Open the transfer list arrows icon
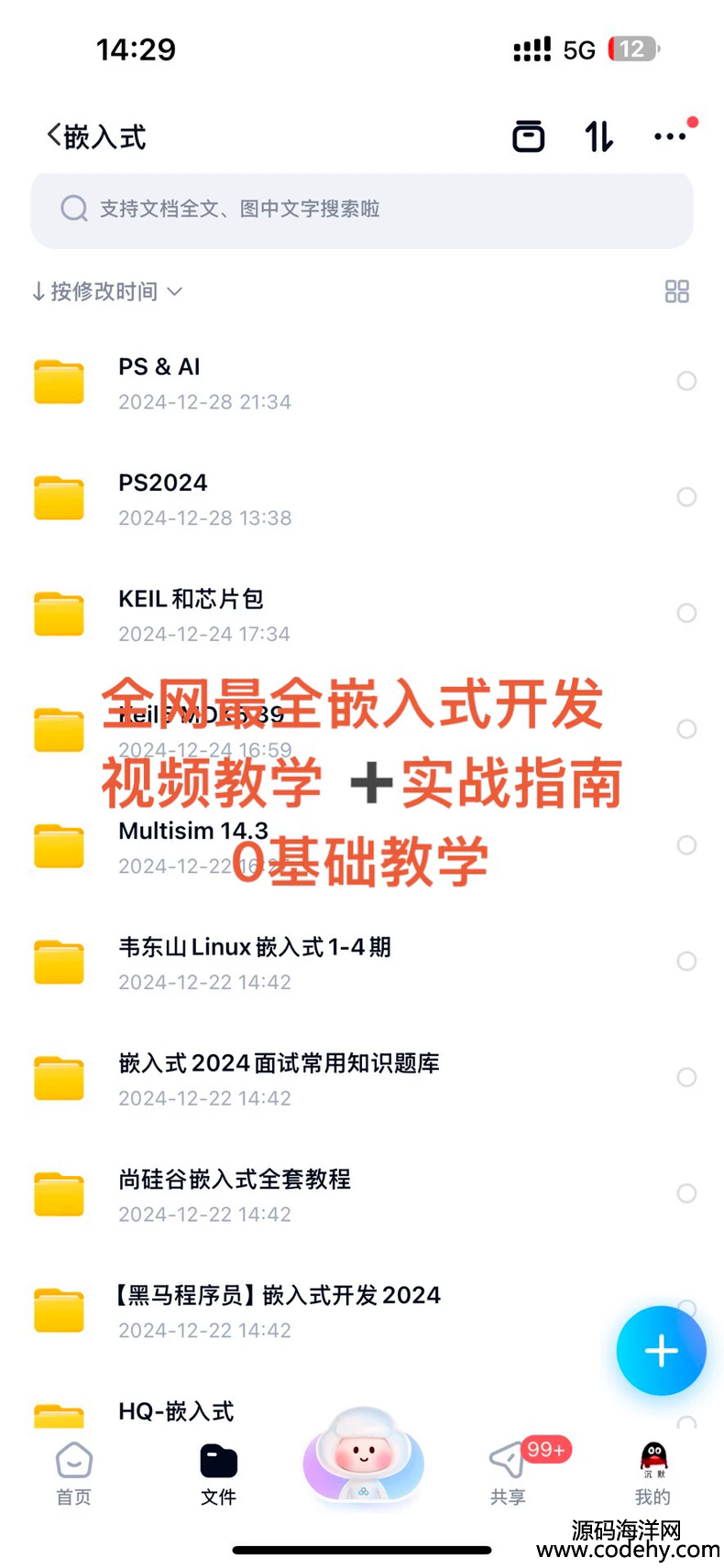Screen dimensions: 724x1568 point(599,137)
